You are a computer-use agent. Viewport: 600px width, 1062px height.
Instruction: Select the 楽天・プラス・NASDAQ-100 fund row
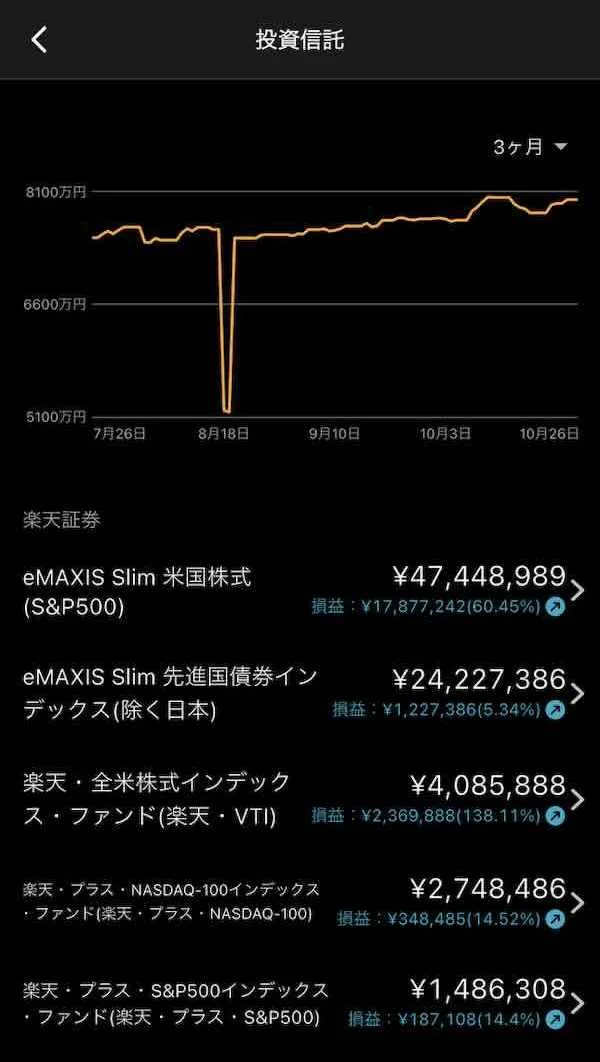click(x=300, y=902)
